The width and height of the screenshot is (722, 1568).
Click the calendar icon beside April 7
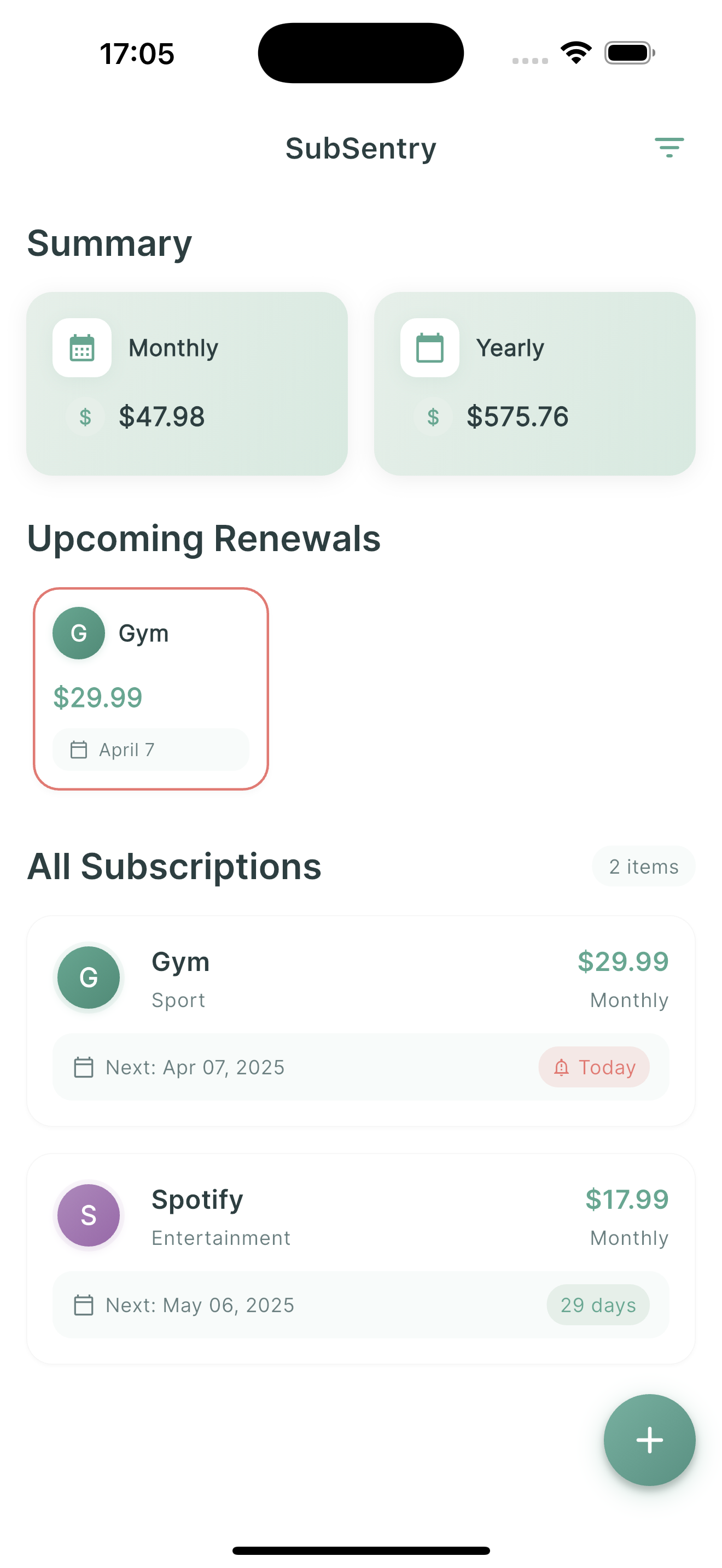79,750
